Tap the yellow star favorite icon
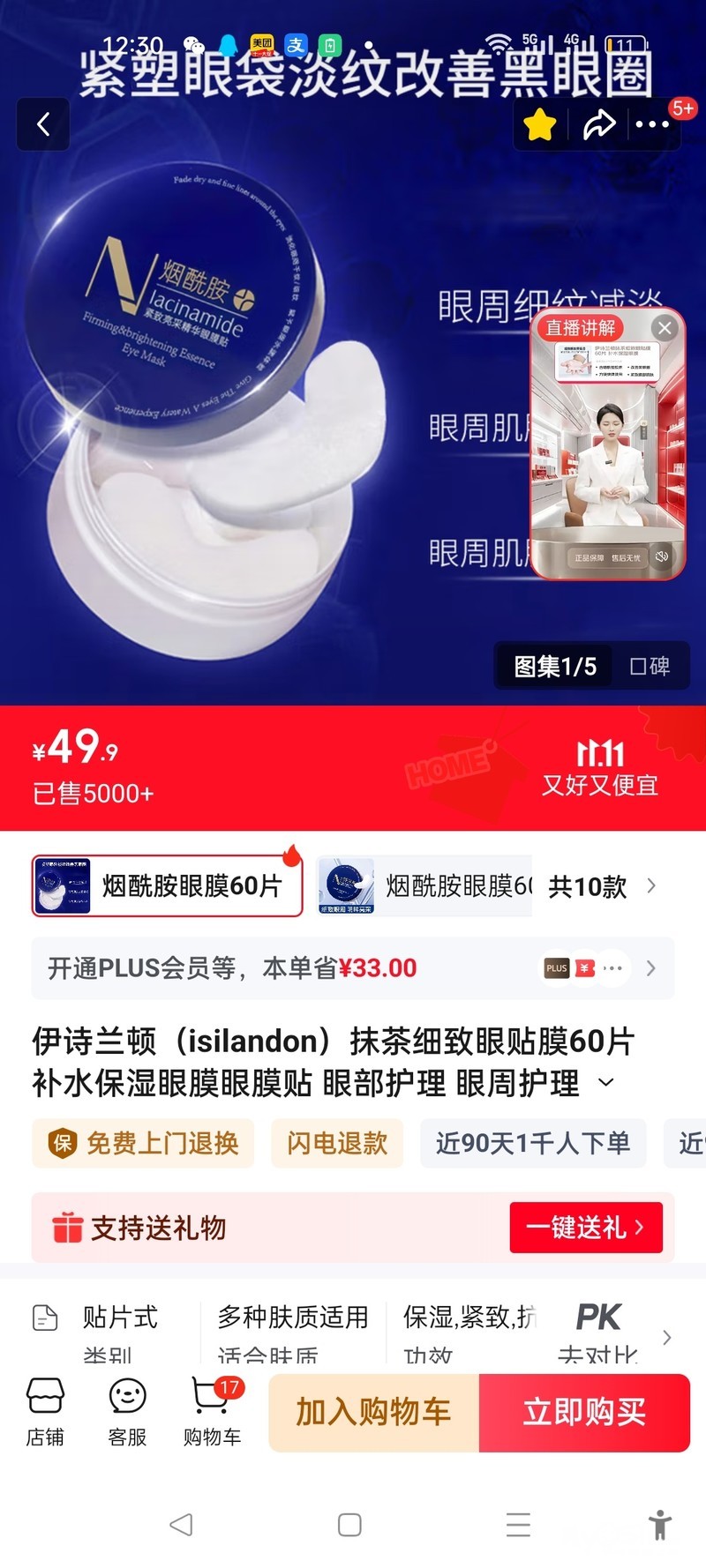 [540, 125]
